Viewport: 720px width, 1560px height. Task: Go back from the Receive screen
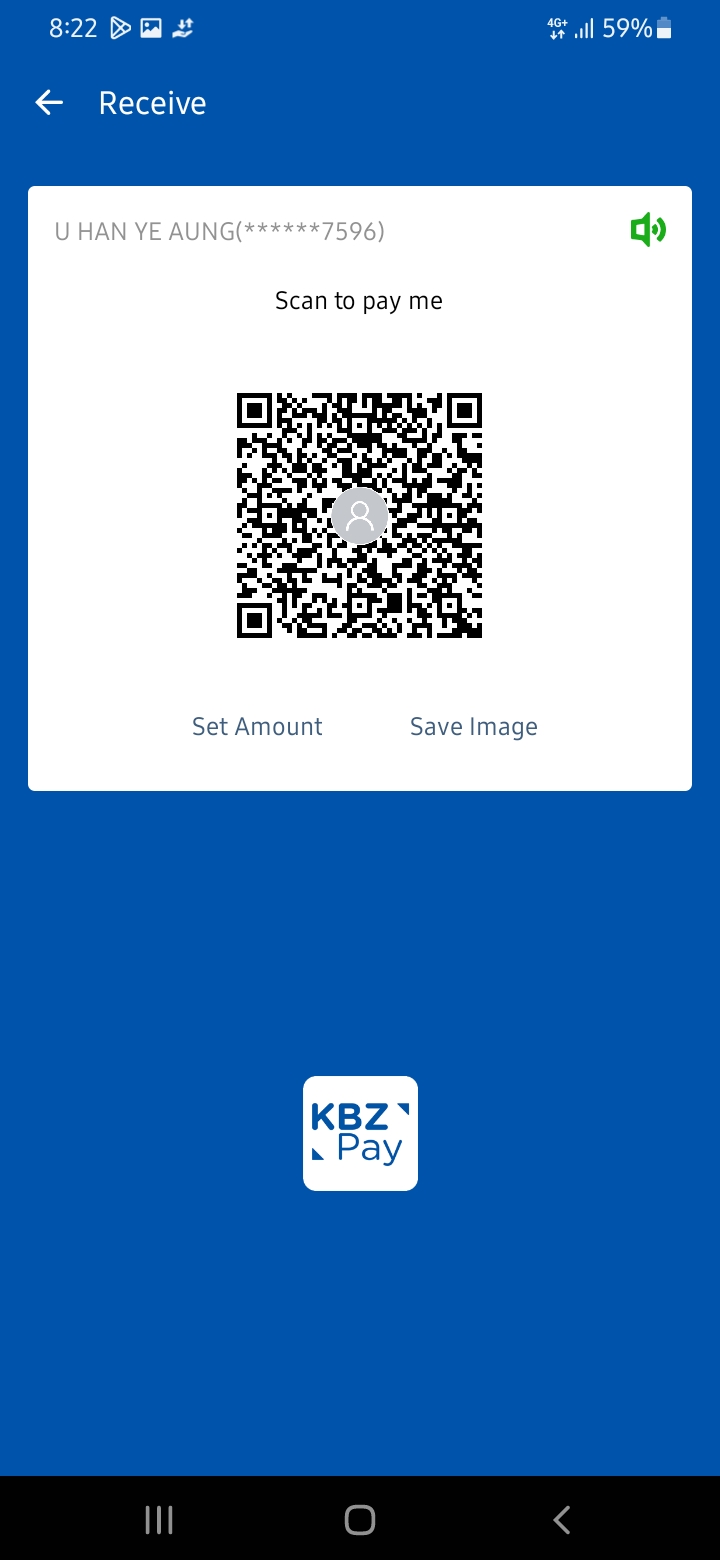point(49,103)
